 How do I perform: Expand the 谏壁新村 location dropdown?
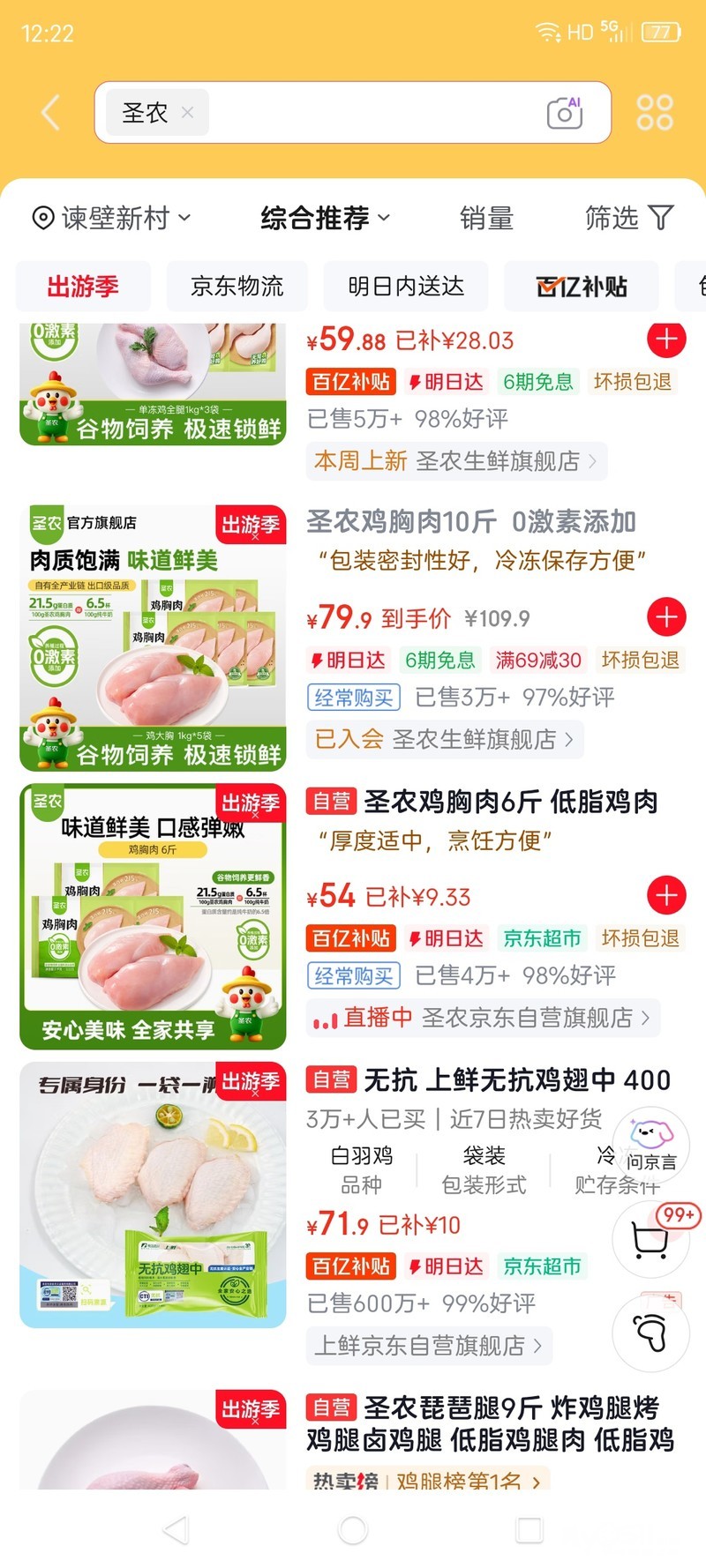111,218
